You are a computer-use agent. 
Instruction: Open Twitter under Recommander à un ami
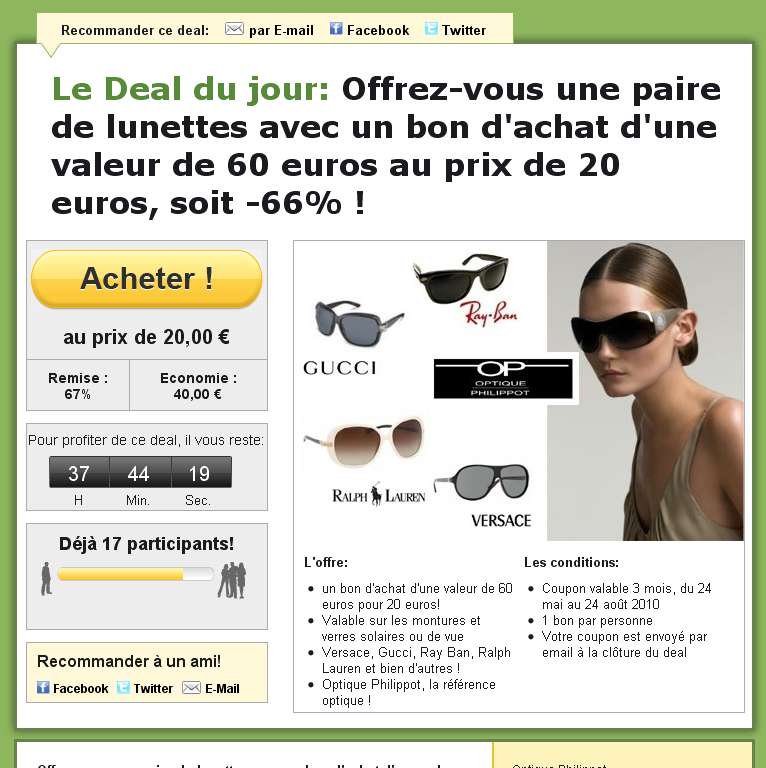point(145,688)
